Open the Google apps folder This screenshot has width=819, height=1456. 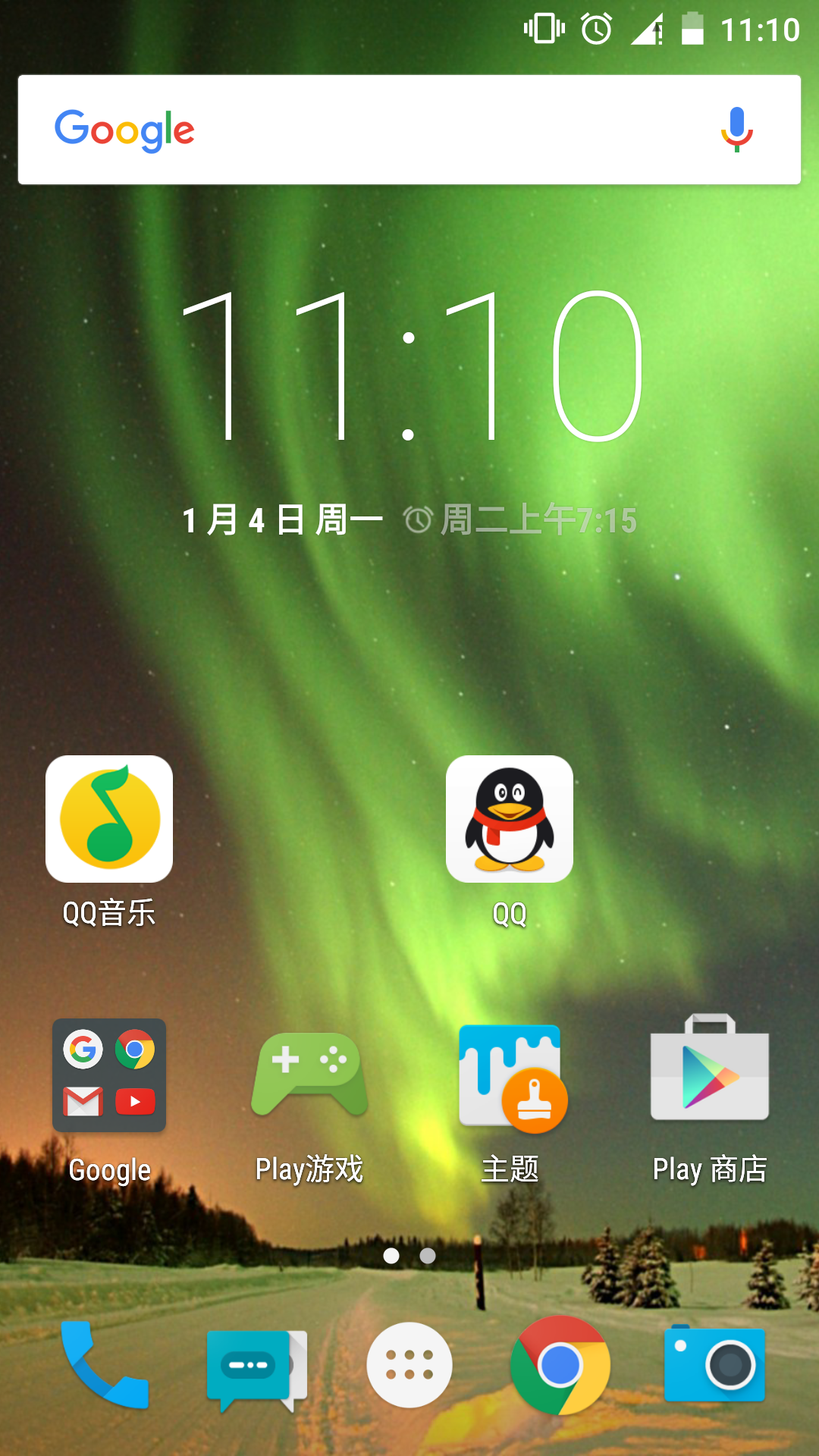tap(109, 1075)
